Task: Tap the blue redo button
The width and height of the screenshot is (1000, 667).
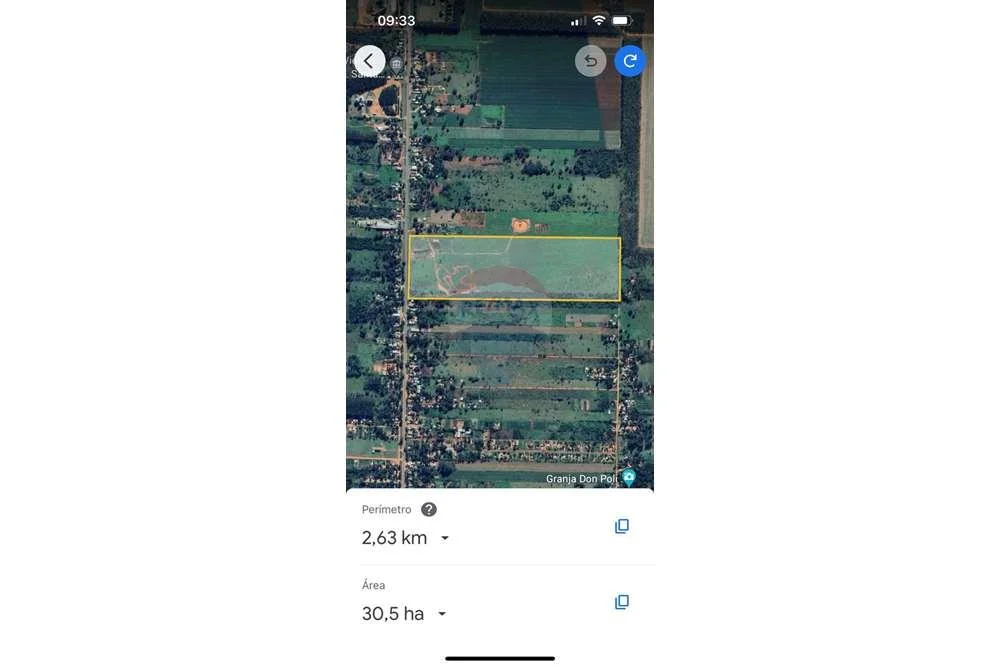Action: tap(630, 61)
